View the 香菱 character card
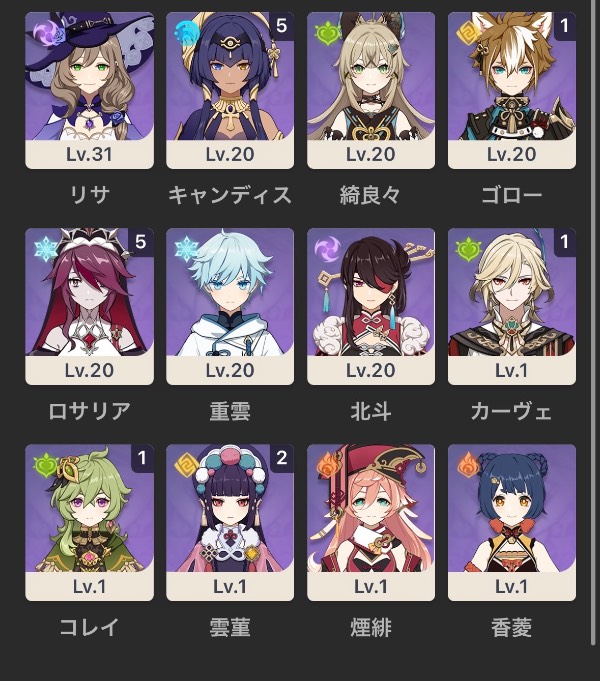The height and width of the screenshot is (681, 600). click(x=512, y=522)
